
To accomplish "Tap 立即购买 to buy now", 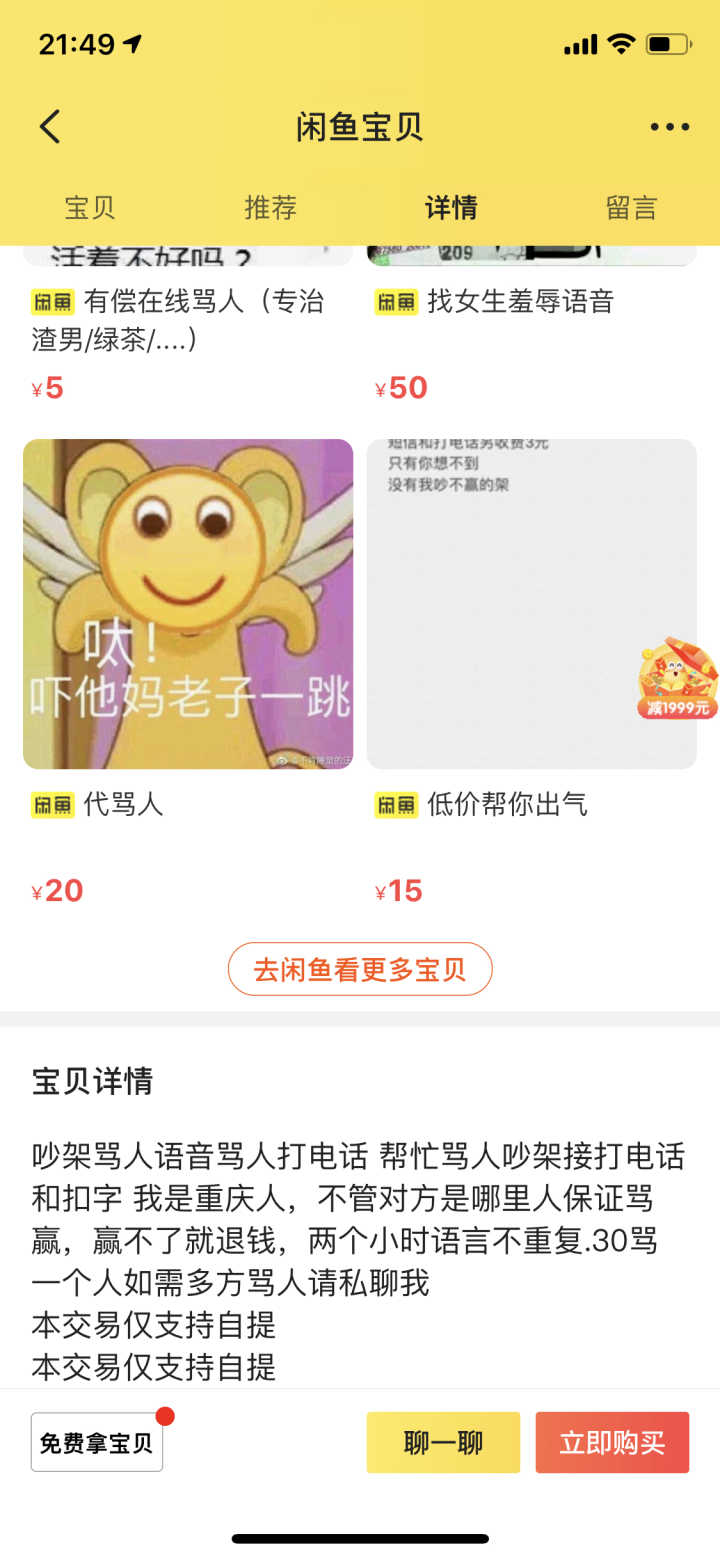I will tap(612, 1442).
